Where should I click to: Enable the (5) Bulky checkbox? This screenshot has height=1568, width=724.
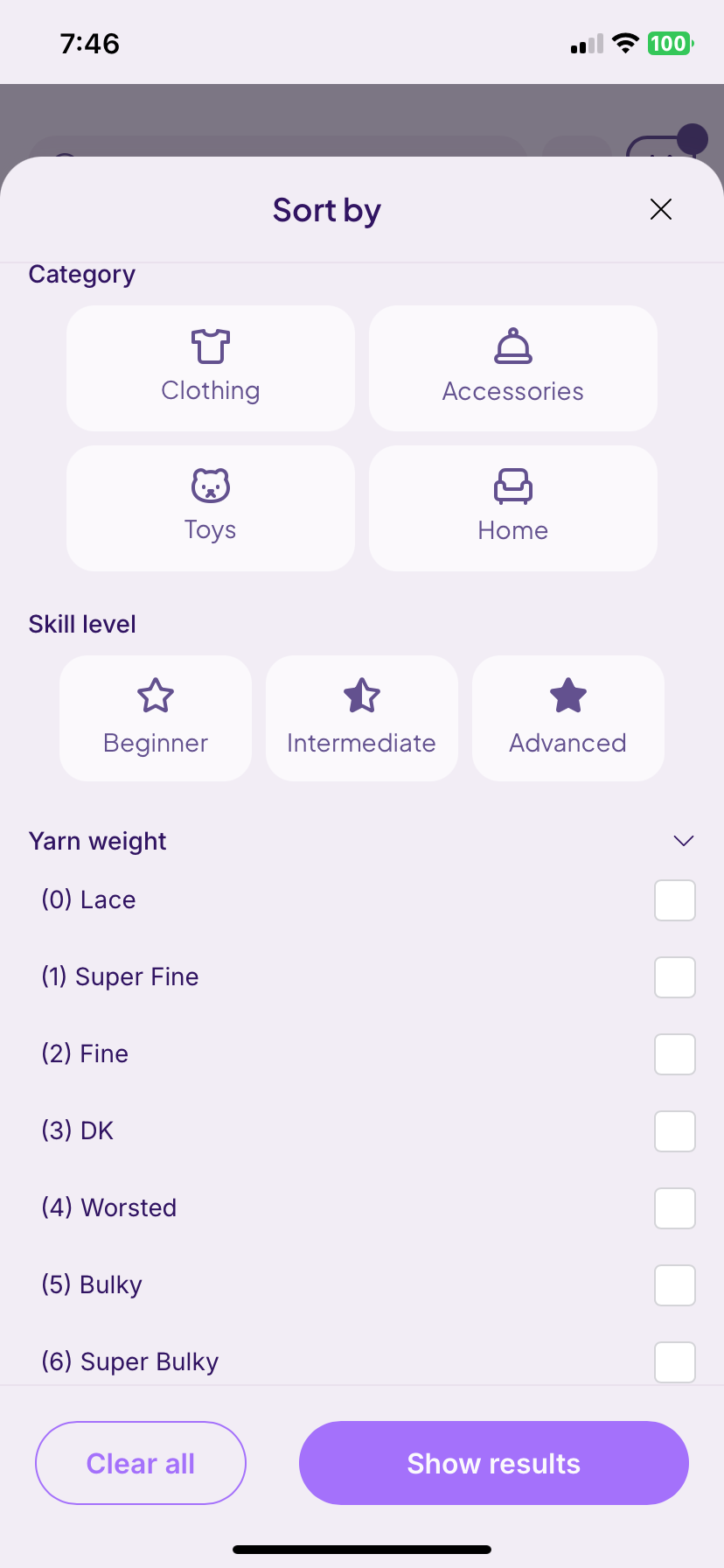click(x=675, y=1285)
